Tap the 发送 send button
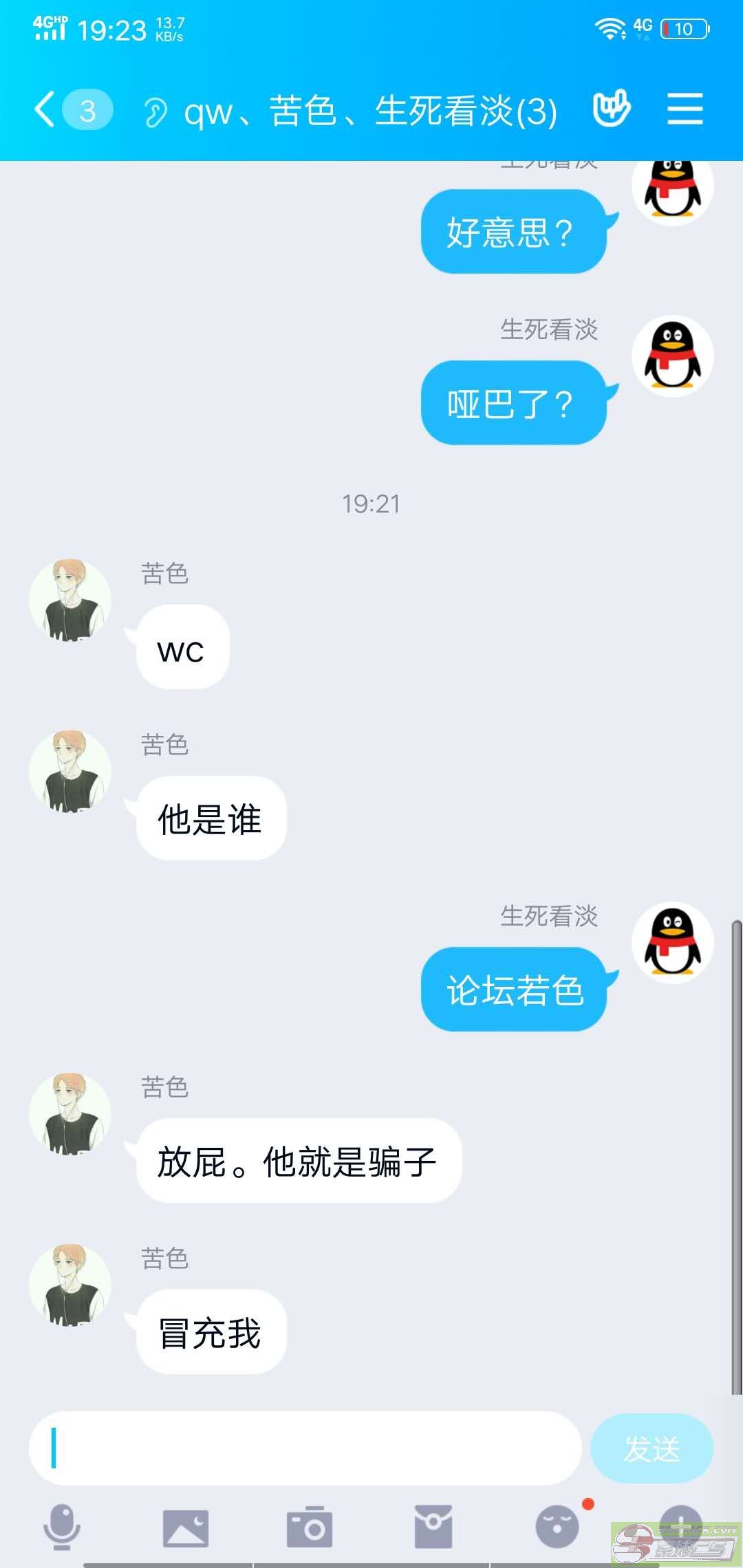The width and height of the screenshot is (743, 1568). click(652, 1448)
